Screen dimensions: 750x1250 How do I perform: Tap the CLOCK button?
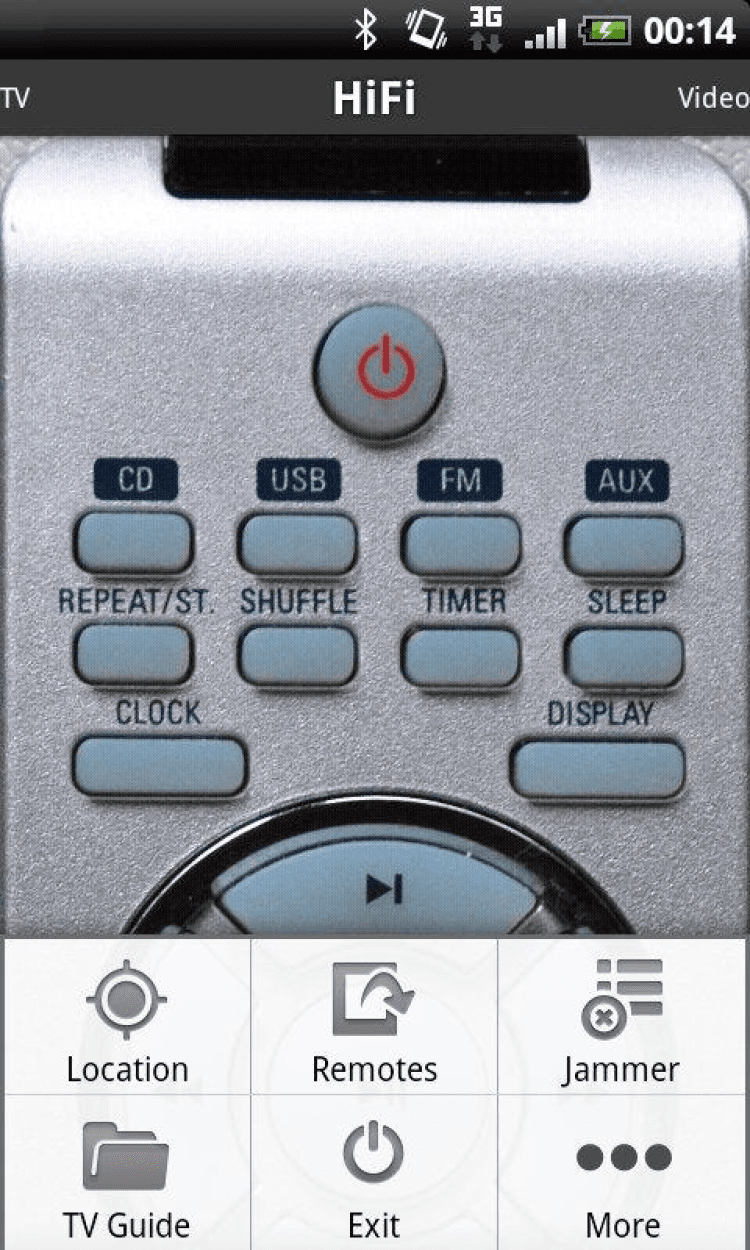tap(160, 767)
